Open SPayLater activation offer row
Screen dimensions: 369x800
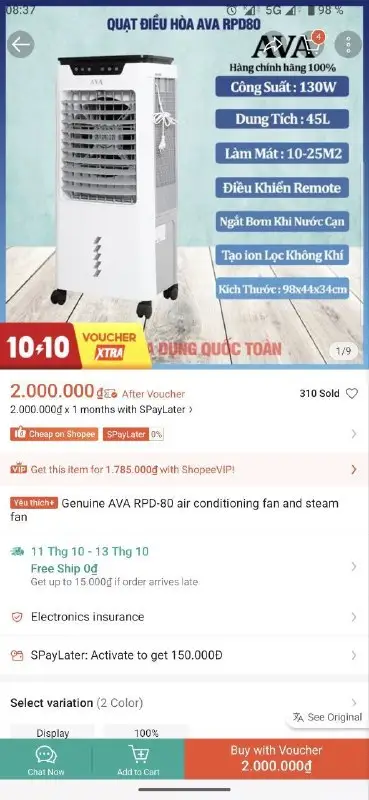click(x=184, y=655)
